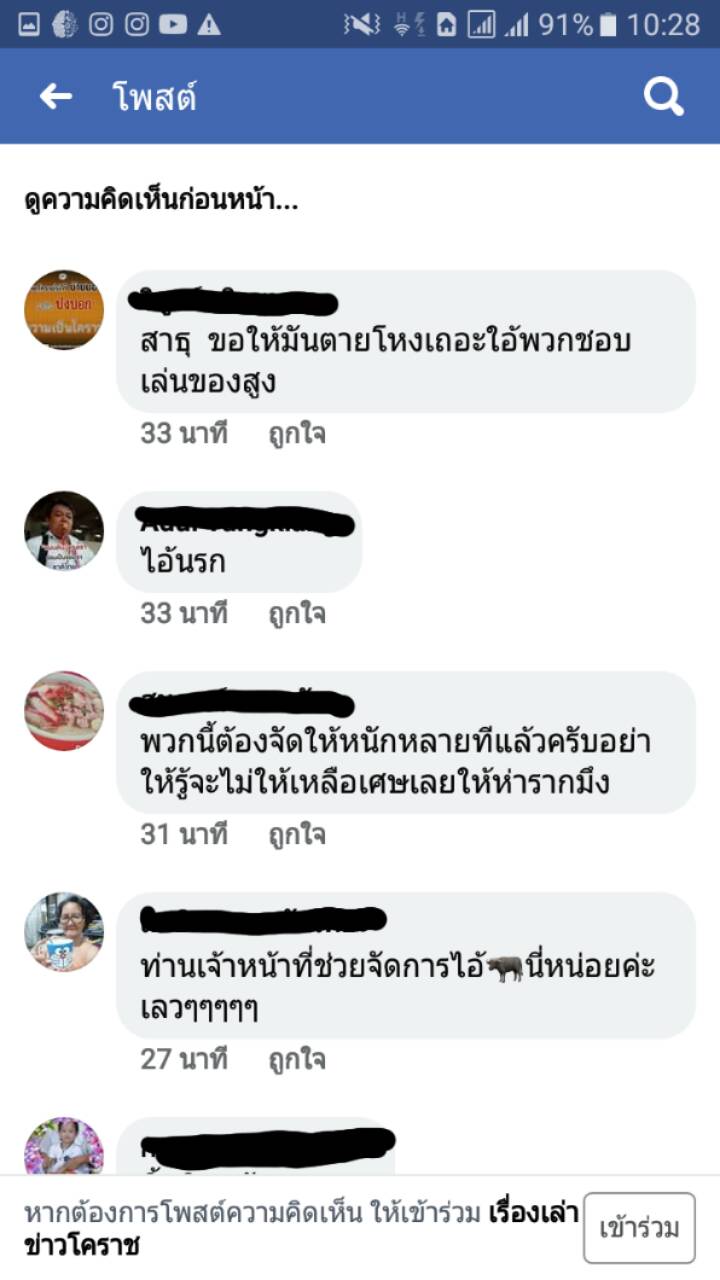Like the comment starting with สาธุ
This screenshot has width=720, height=1280.
point(296,434)
